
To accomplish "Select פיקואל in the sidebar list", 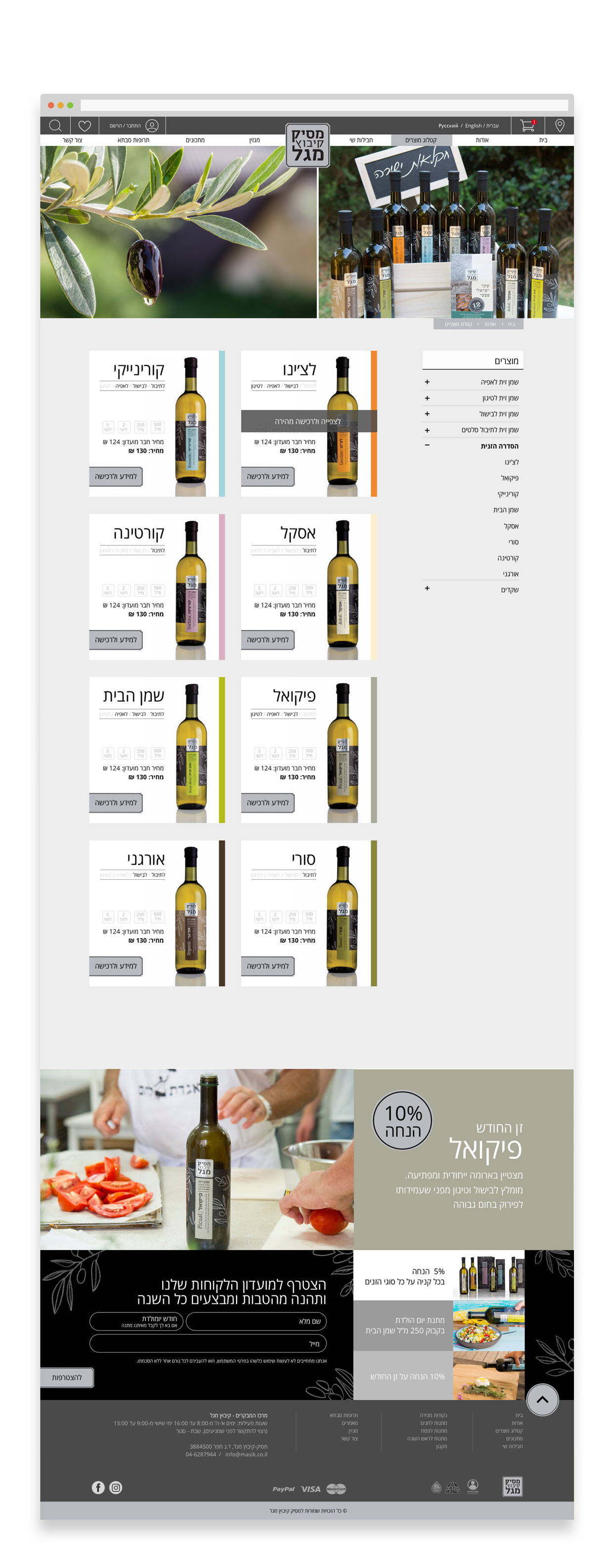I will coord(510,478).
